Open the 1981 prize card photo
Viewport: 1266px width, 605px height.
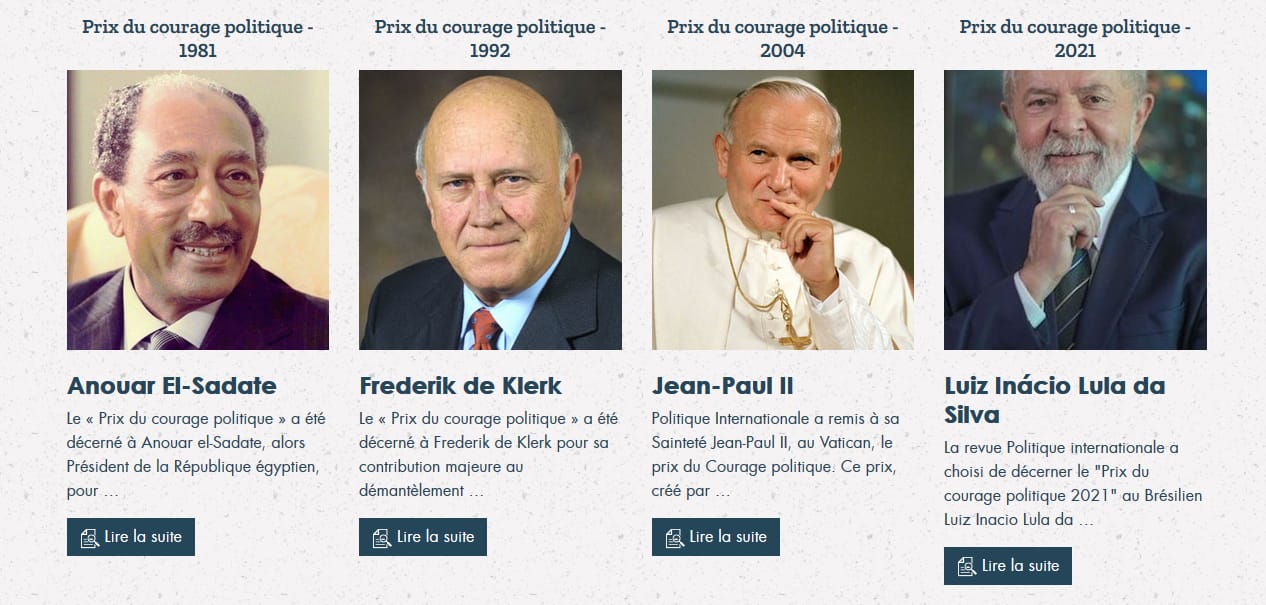198,210
